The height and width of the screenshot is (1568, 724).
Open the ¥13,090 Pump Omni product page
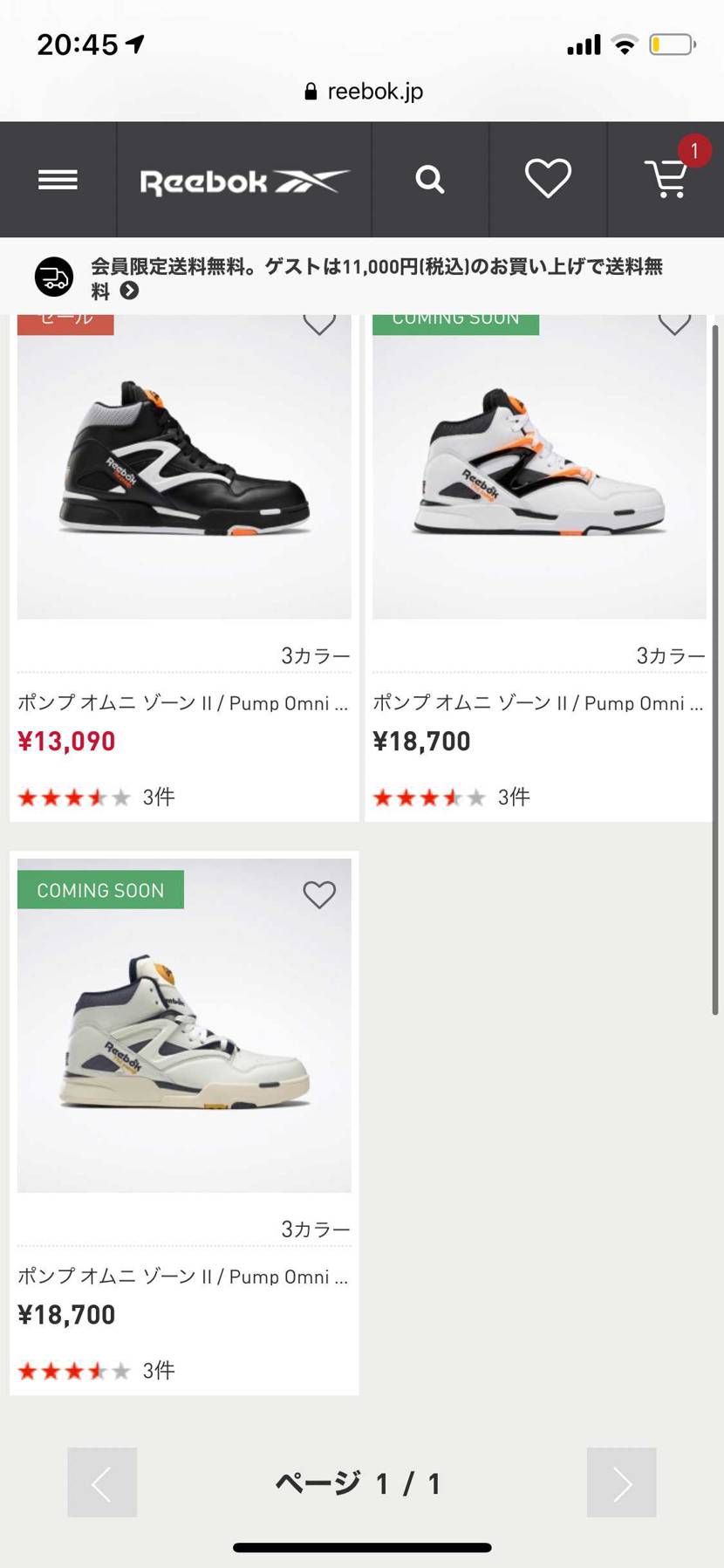(183, 703)
